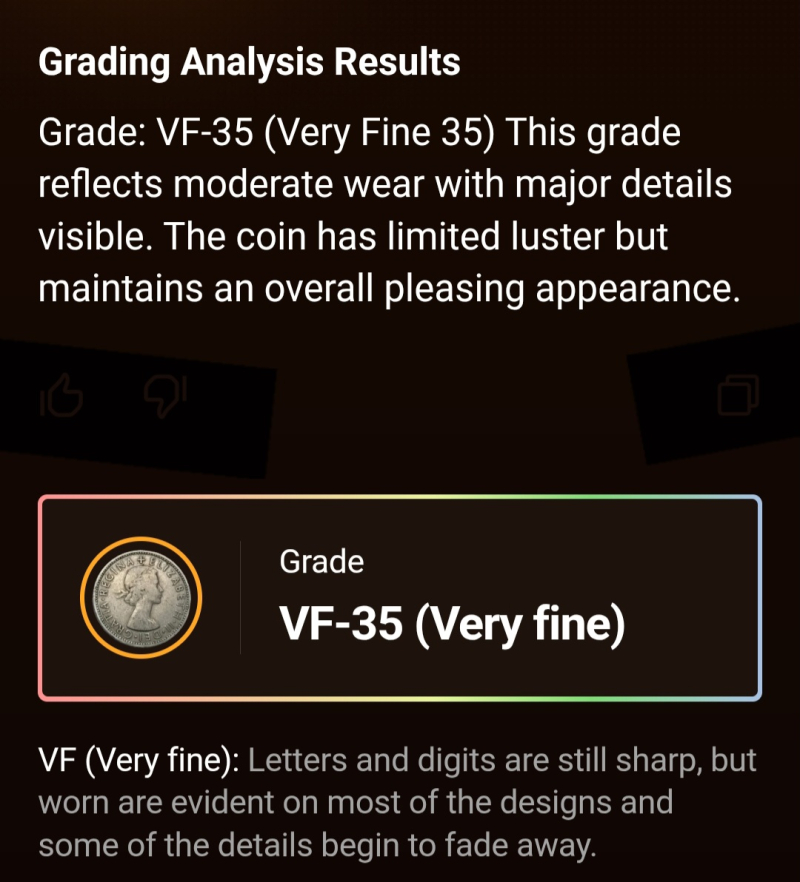This screenshot has height=882, width=800.
Task: Open the VF-35 (Very fine) grade card
Action: click(400, 598)
